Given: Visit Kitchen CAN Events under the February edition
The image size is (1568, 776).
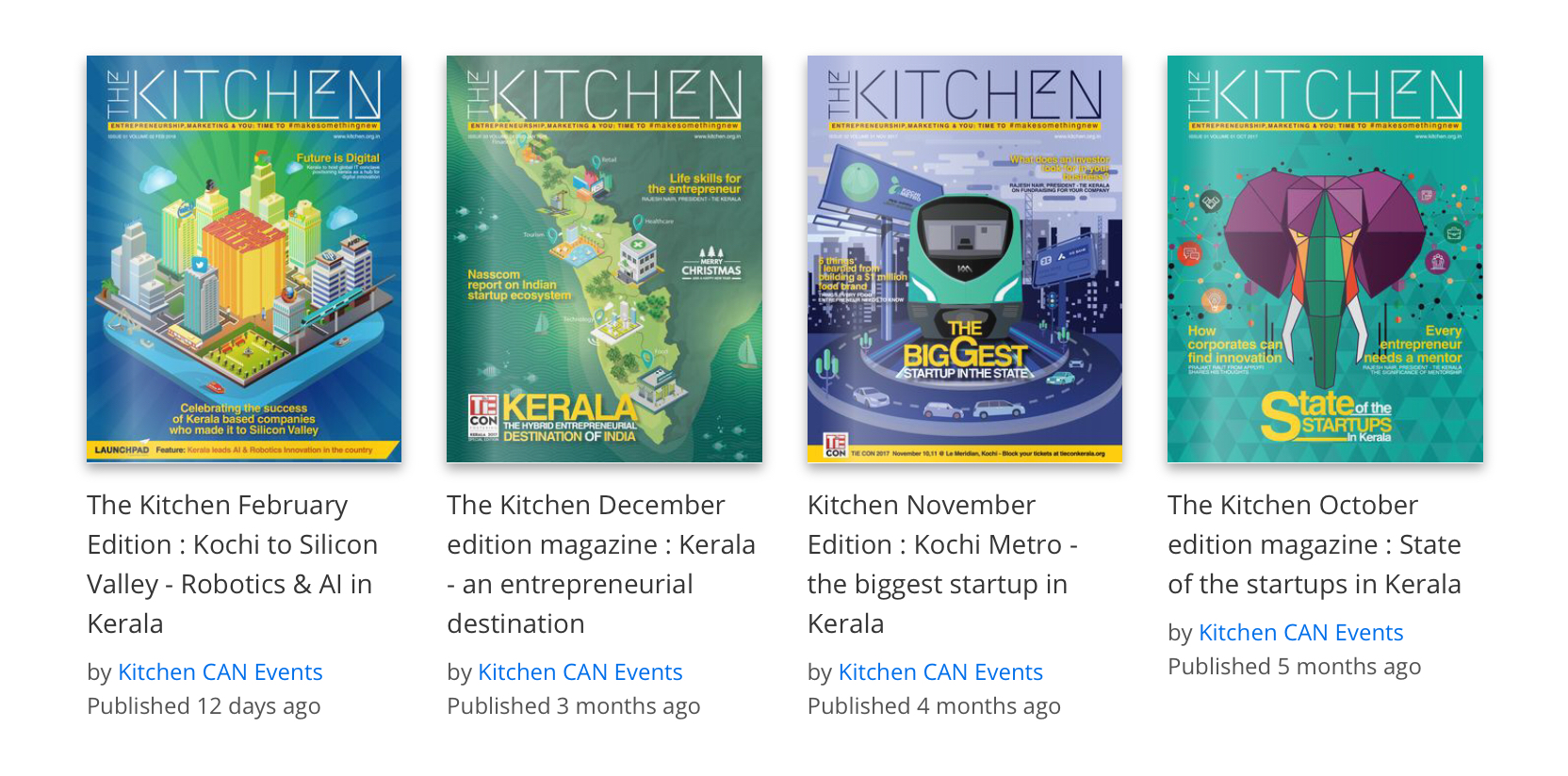Looking at the screenshot, I should click(x=220, y=671).
